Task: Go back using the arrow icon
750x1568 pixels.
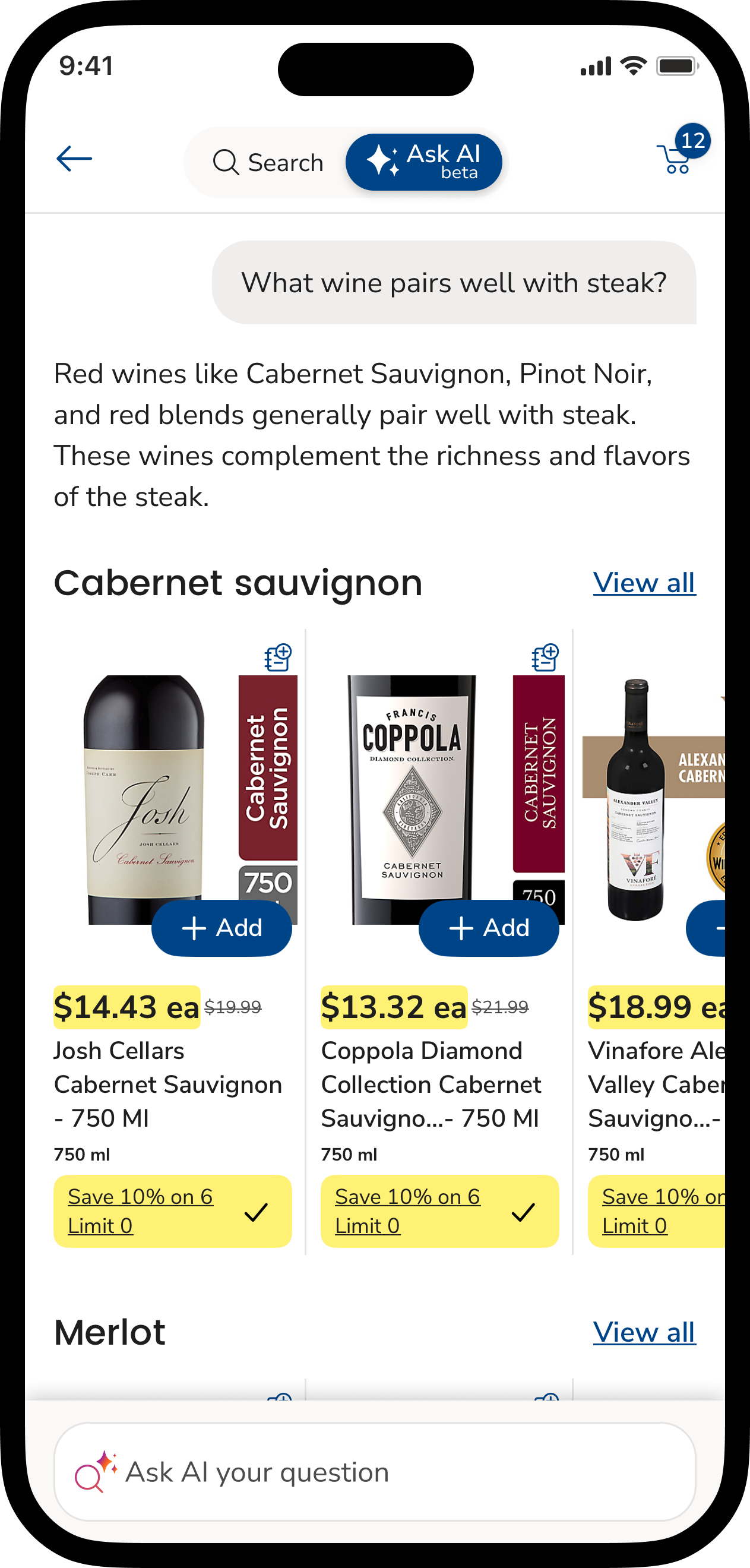Action: pos(74,159)
